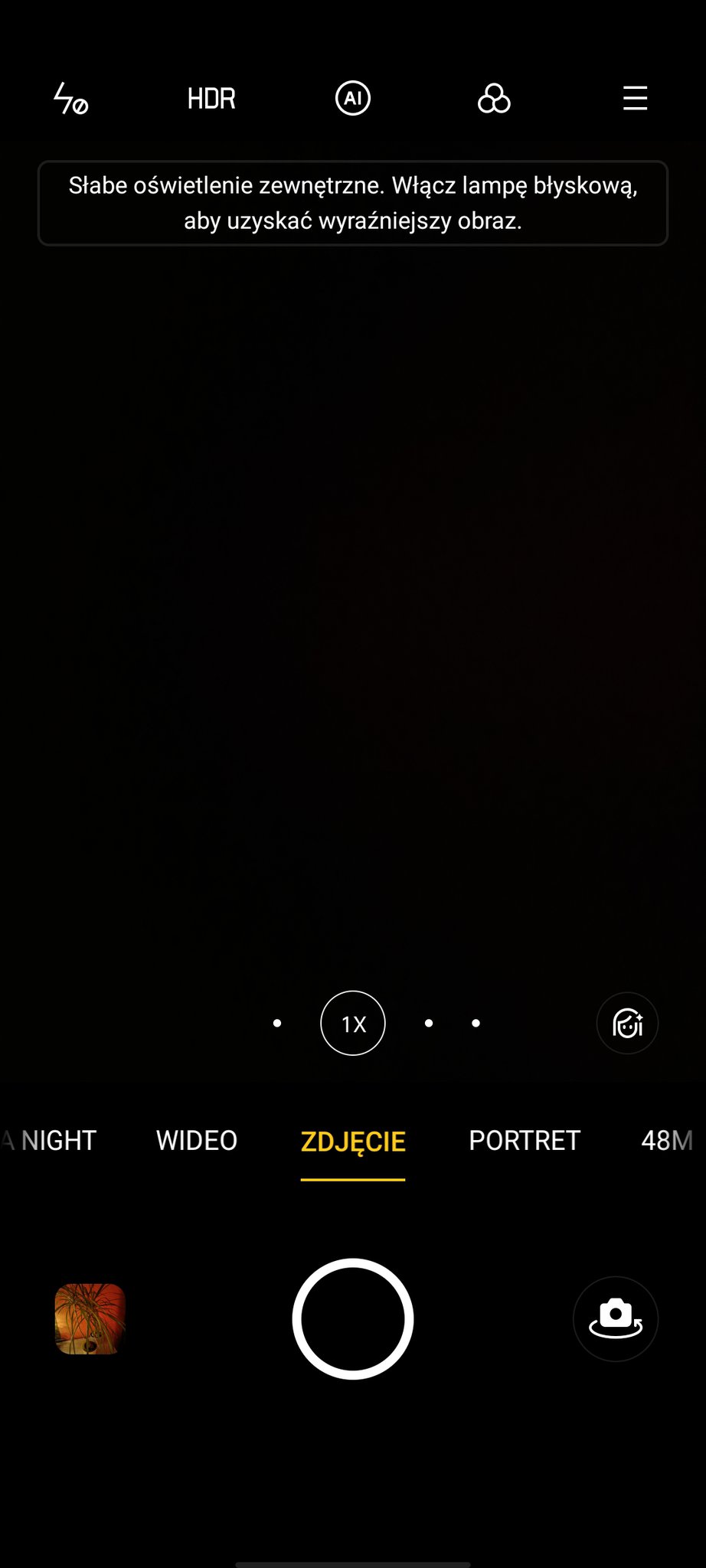The image size is (706, 1568).
Task: Switch to NIGHT mode
Action: click(x=58, y=1141)
